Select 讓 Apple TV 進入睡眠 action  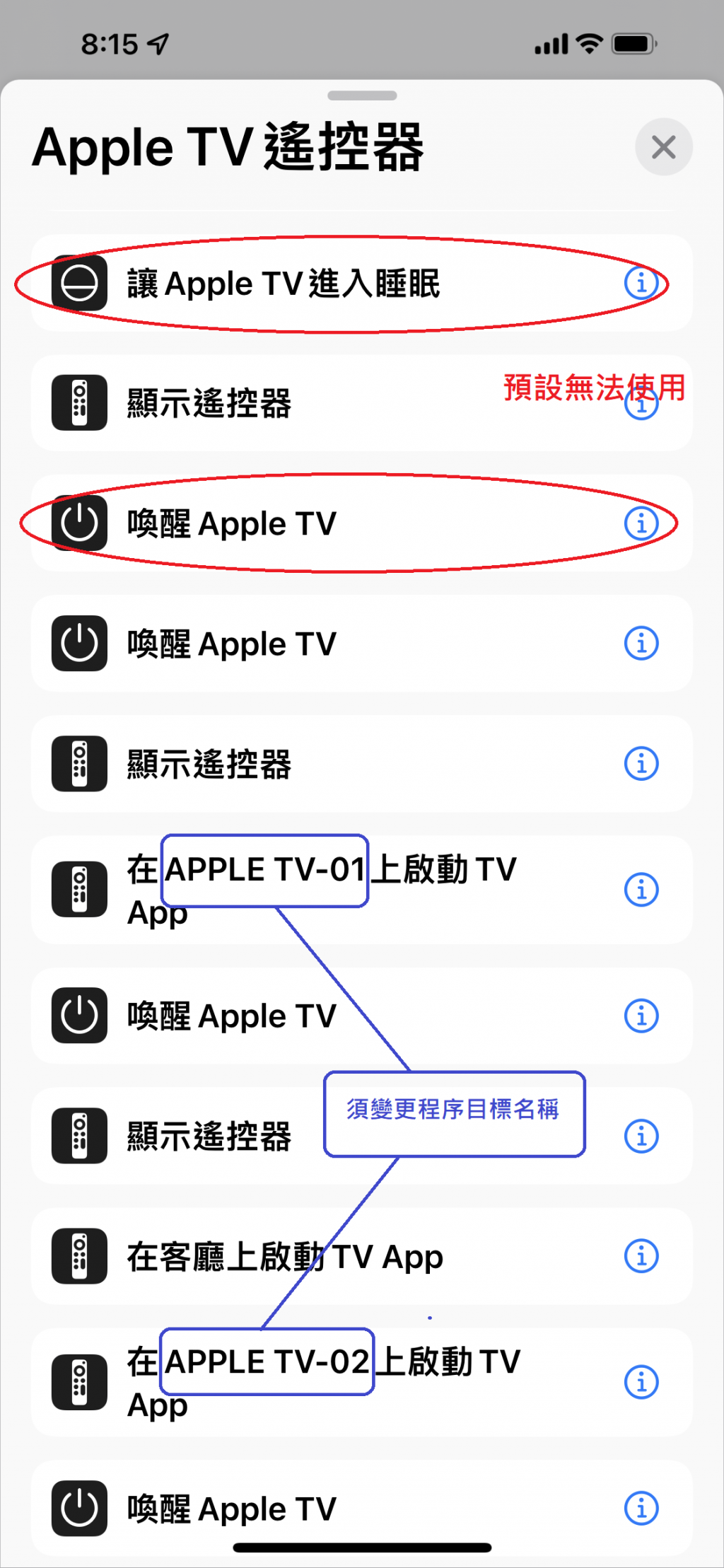pyautogui.click(x=283, y=284)
